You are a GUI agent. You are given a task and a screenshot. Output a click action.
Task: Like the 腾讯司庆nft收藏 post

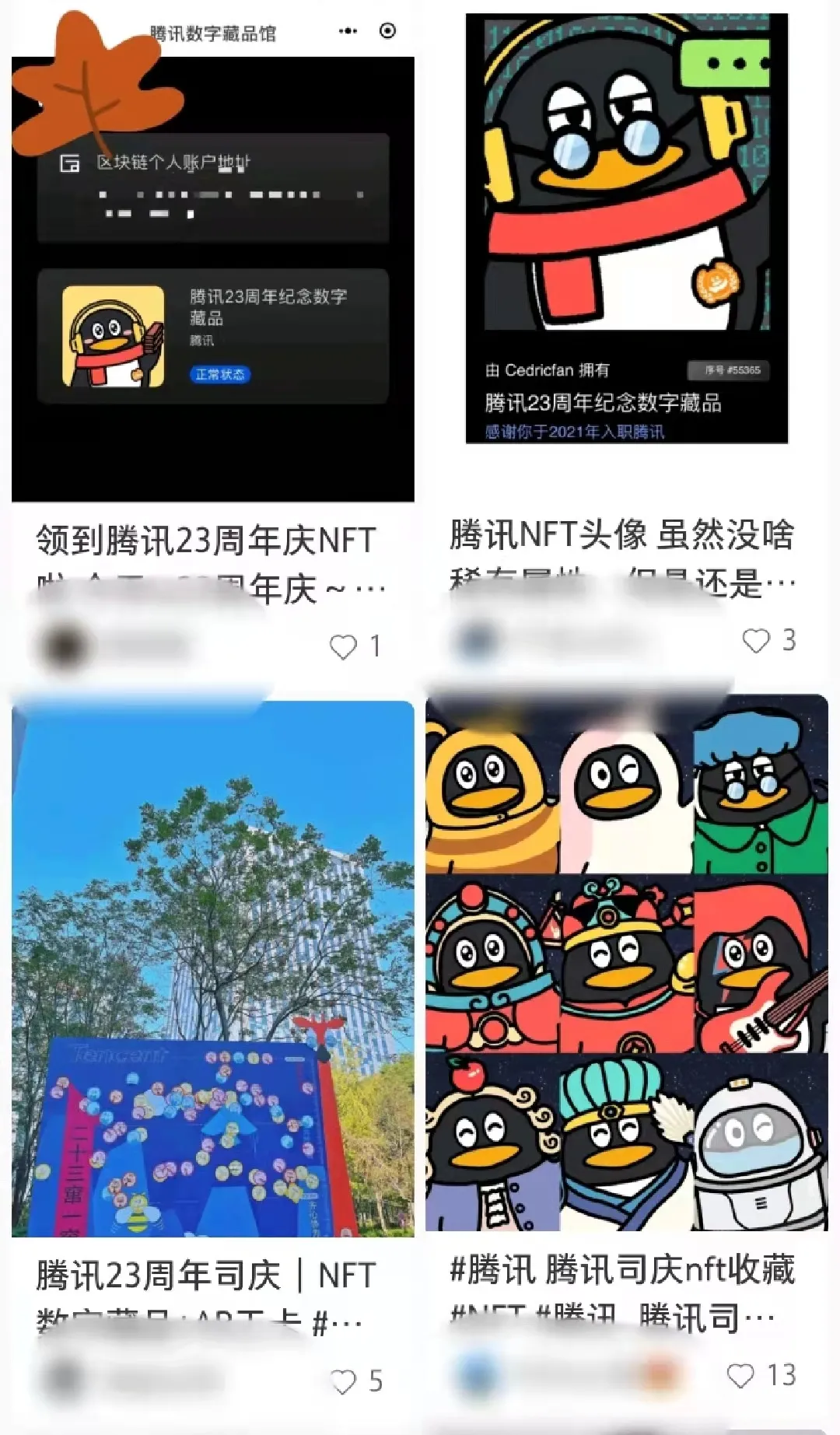[x=740, y=1375]
